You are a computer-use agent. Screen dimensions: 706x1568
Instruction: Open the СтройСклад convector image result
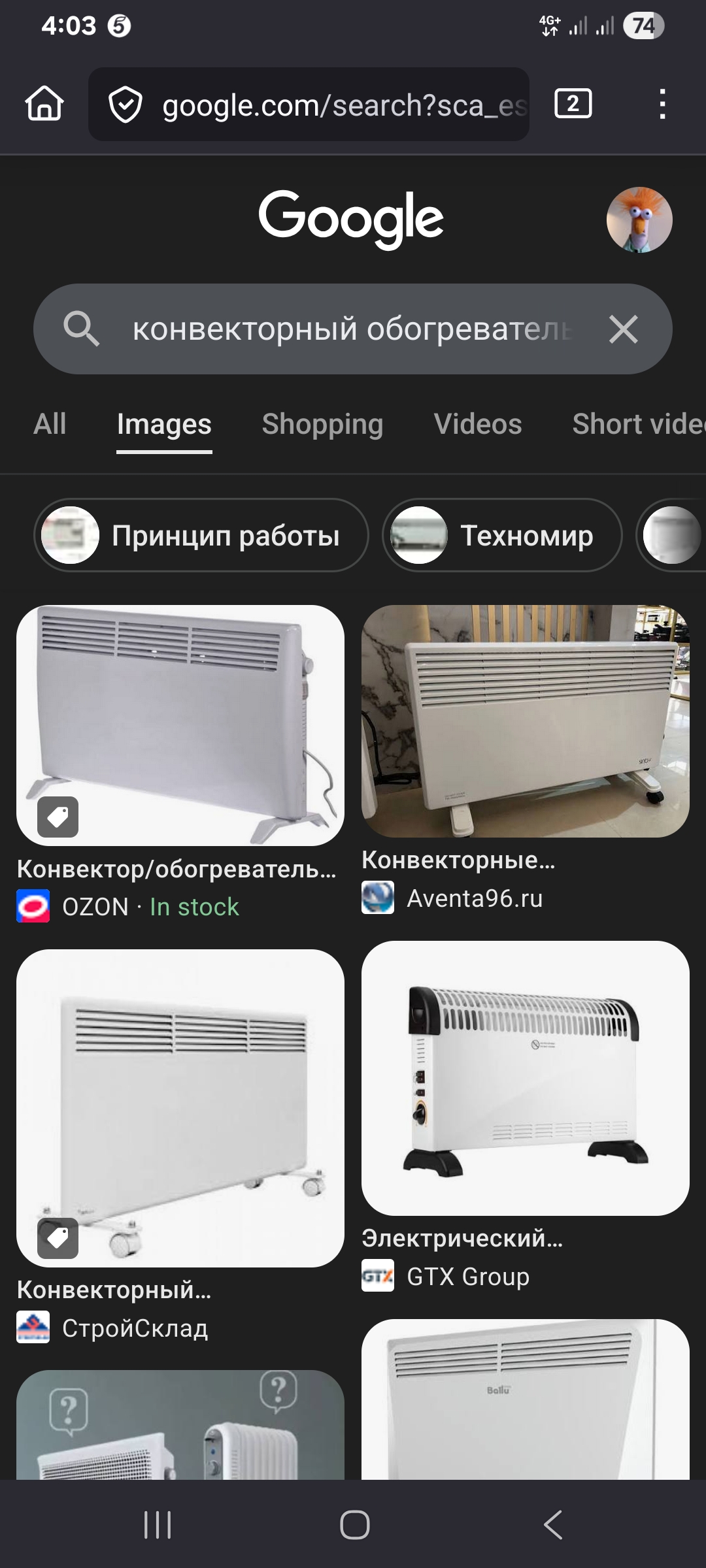[x=180, y=1107]
